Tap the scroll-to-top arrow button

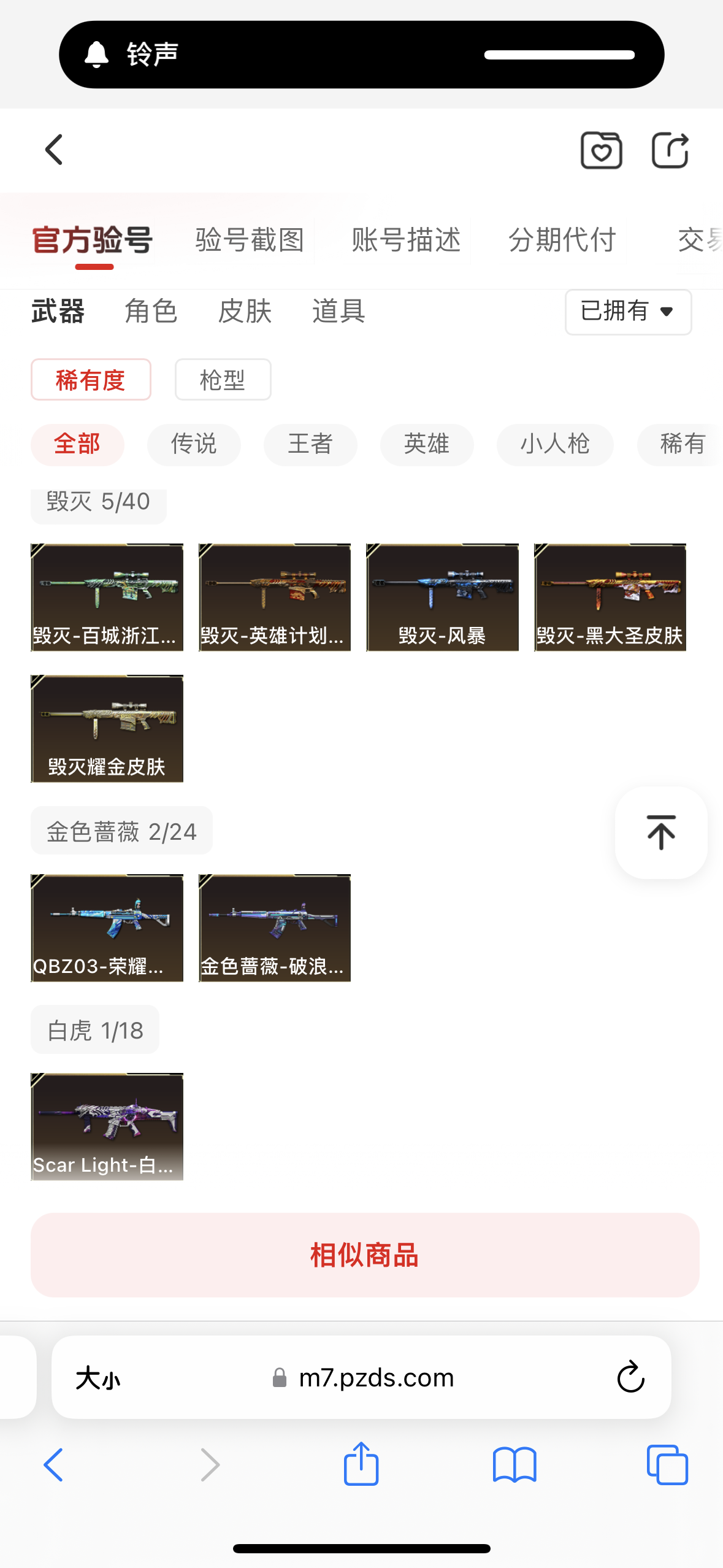click(x=660, y=832)
